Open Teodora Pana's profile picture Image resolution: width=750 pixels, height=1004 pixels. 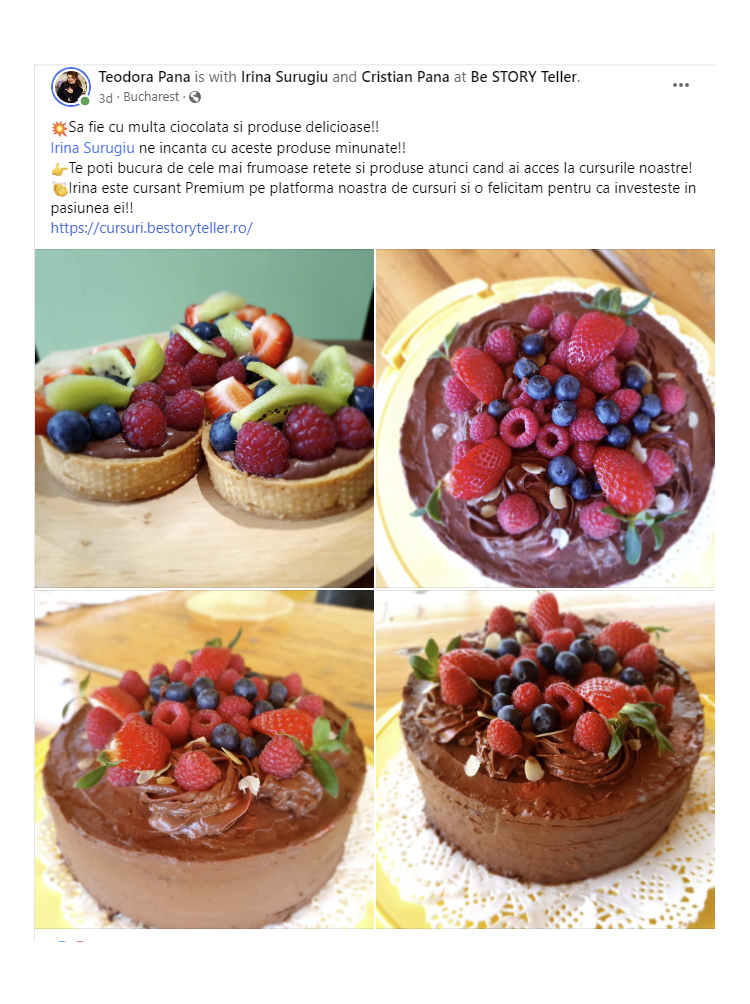click(x=71, y=86)
